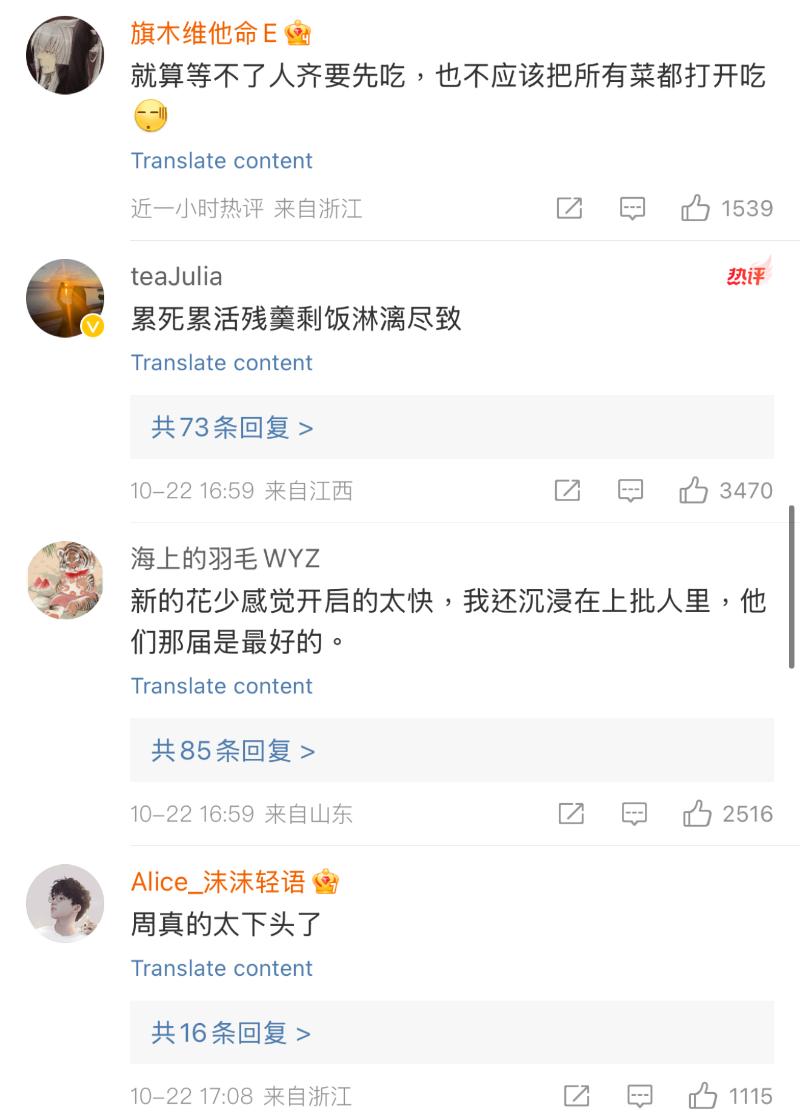This screenshot has width=800, height=1117.
Task: Repost teaJulia's comment
Action: point(567,490)
